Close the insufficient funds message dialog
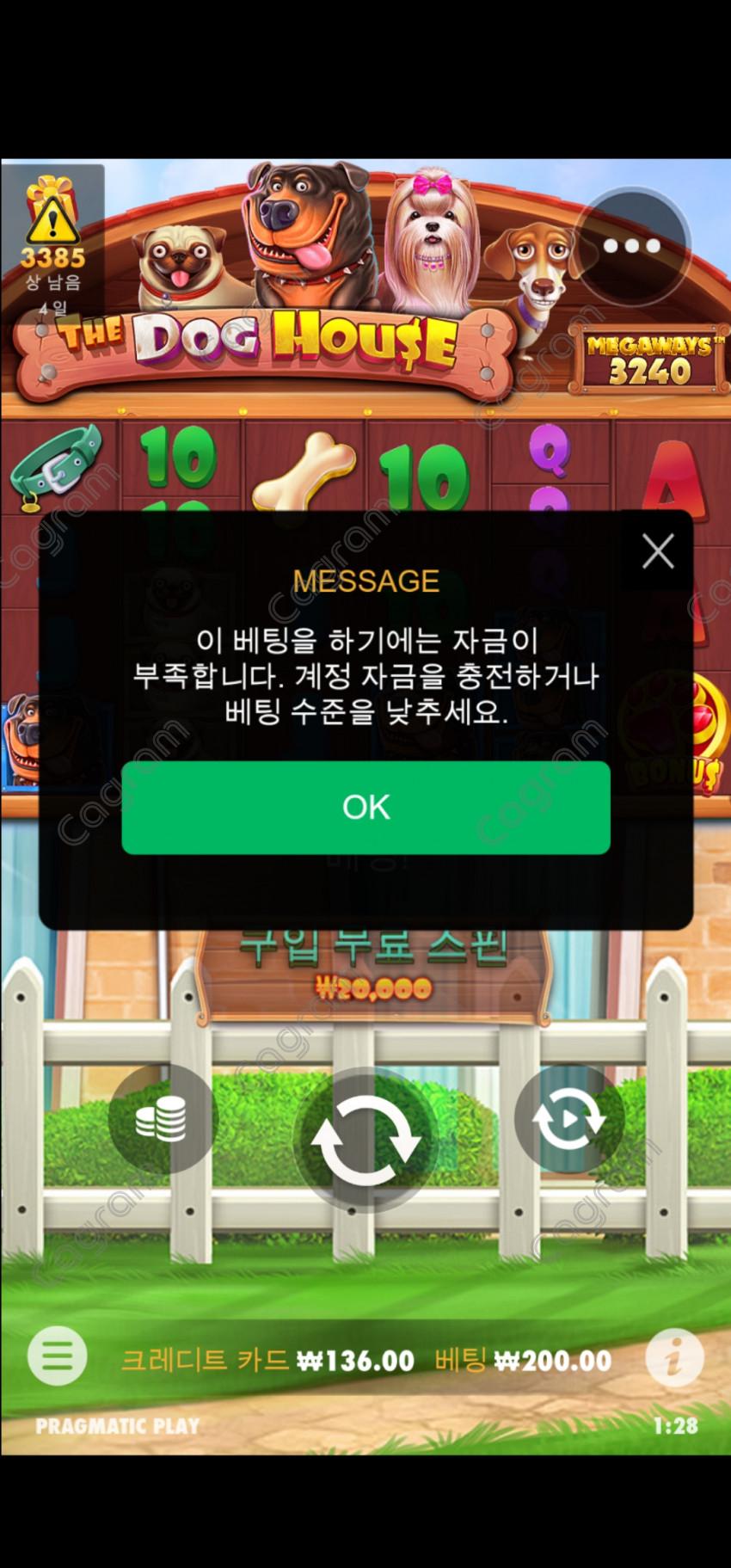The image size is (731, 1568). pos(658,551)
